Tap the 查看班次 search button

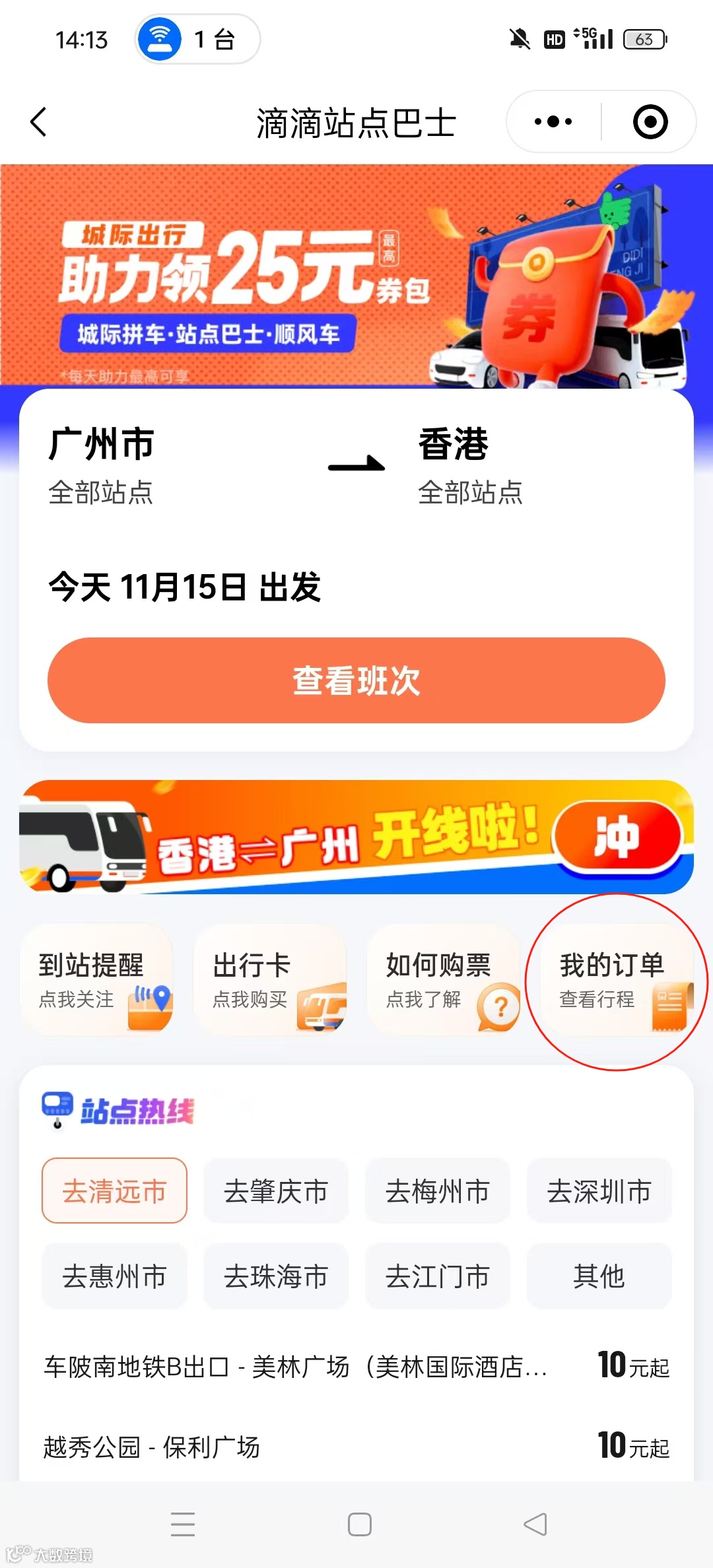[x=356, y=681]
